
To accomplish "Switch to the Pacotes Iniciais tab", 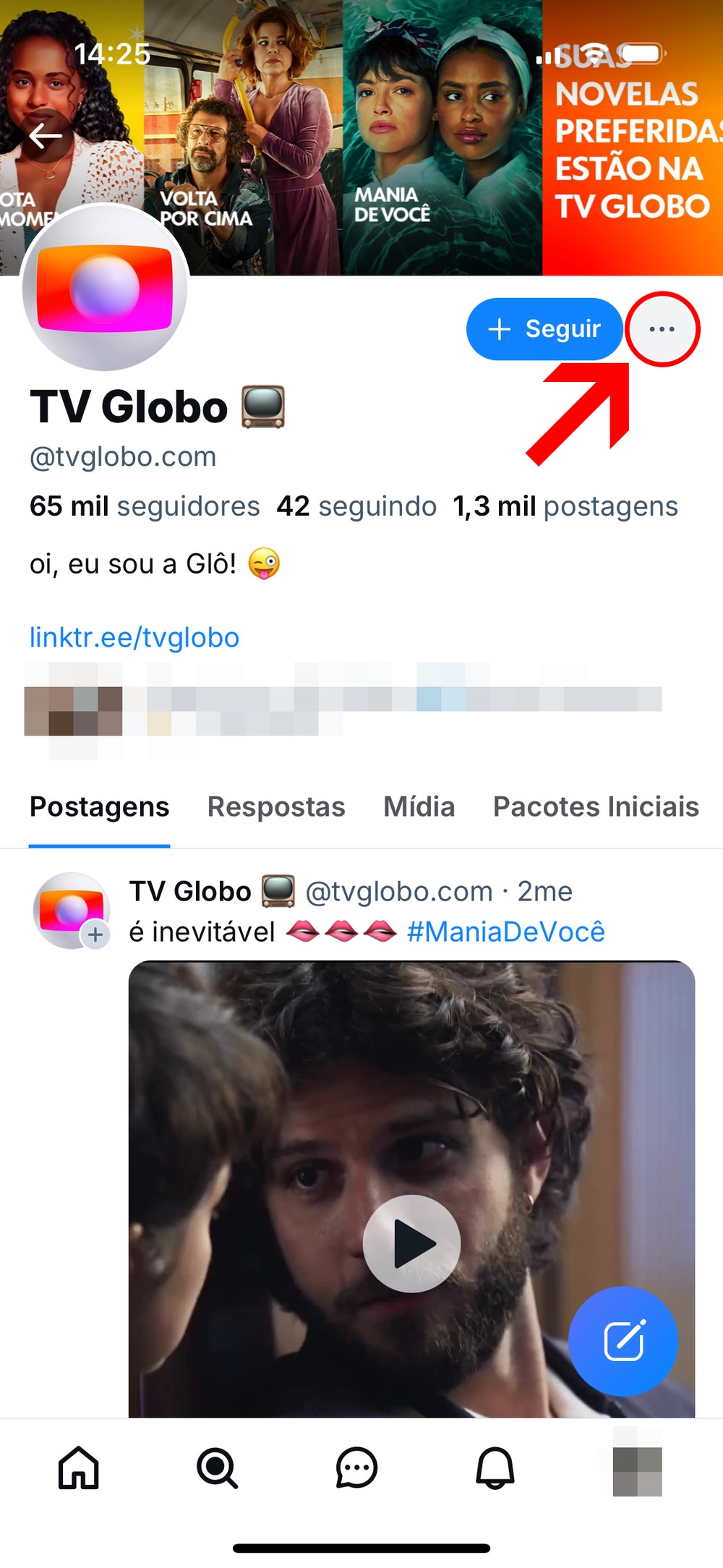I will tap(596, 806).
